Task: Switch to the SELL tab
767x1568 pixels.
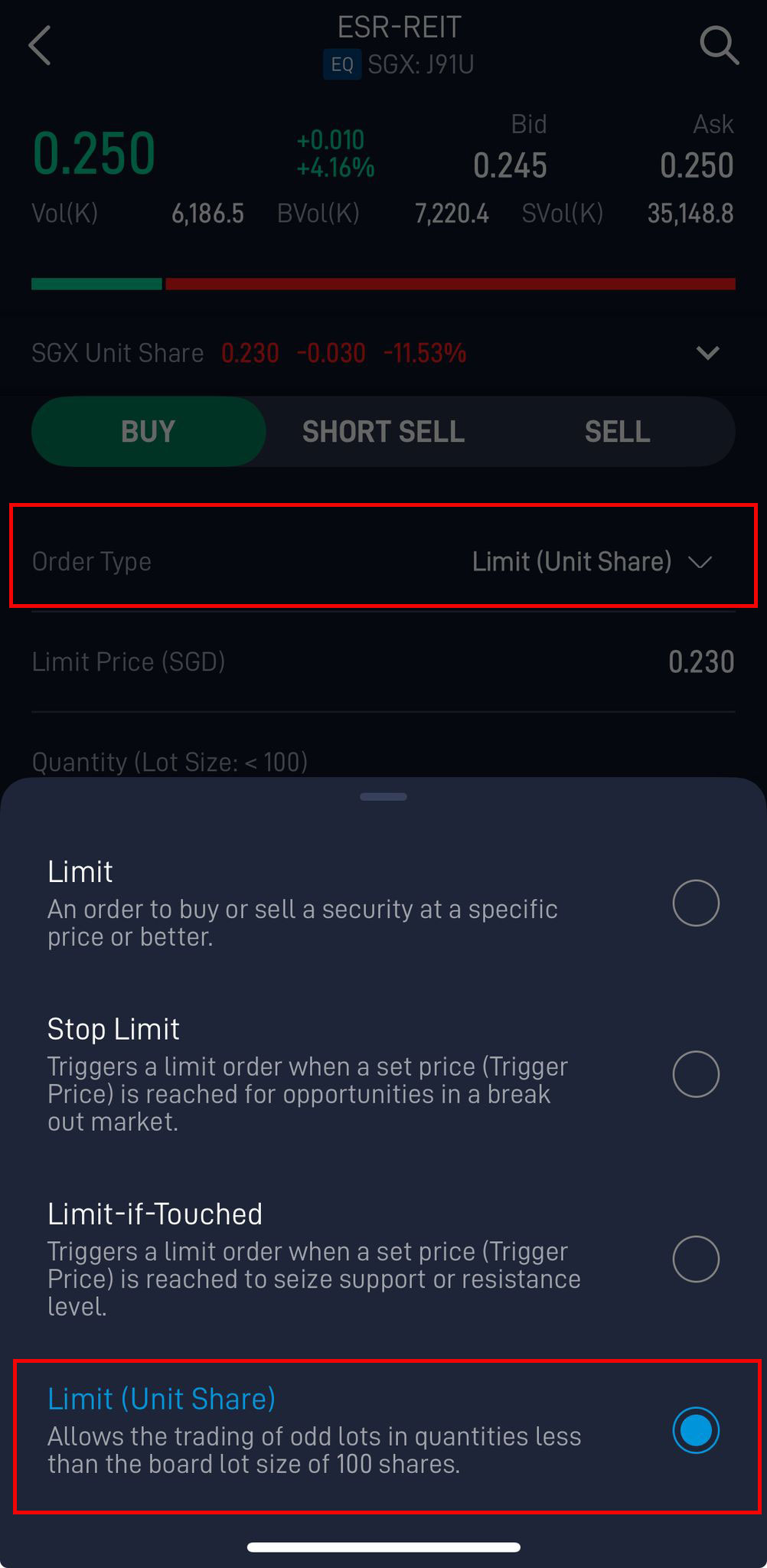Action: click(x=616, y=431)
